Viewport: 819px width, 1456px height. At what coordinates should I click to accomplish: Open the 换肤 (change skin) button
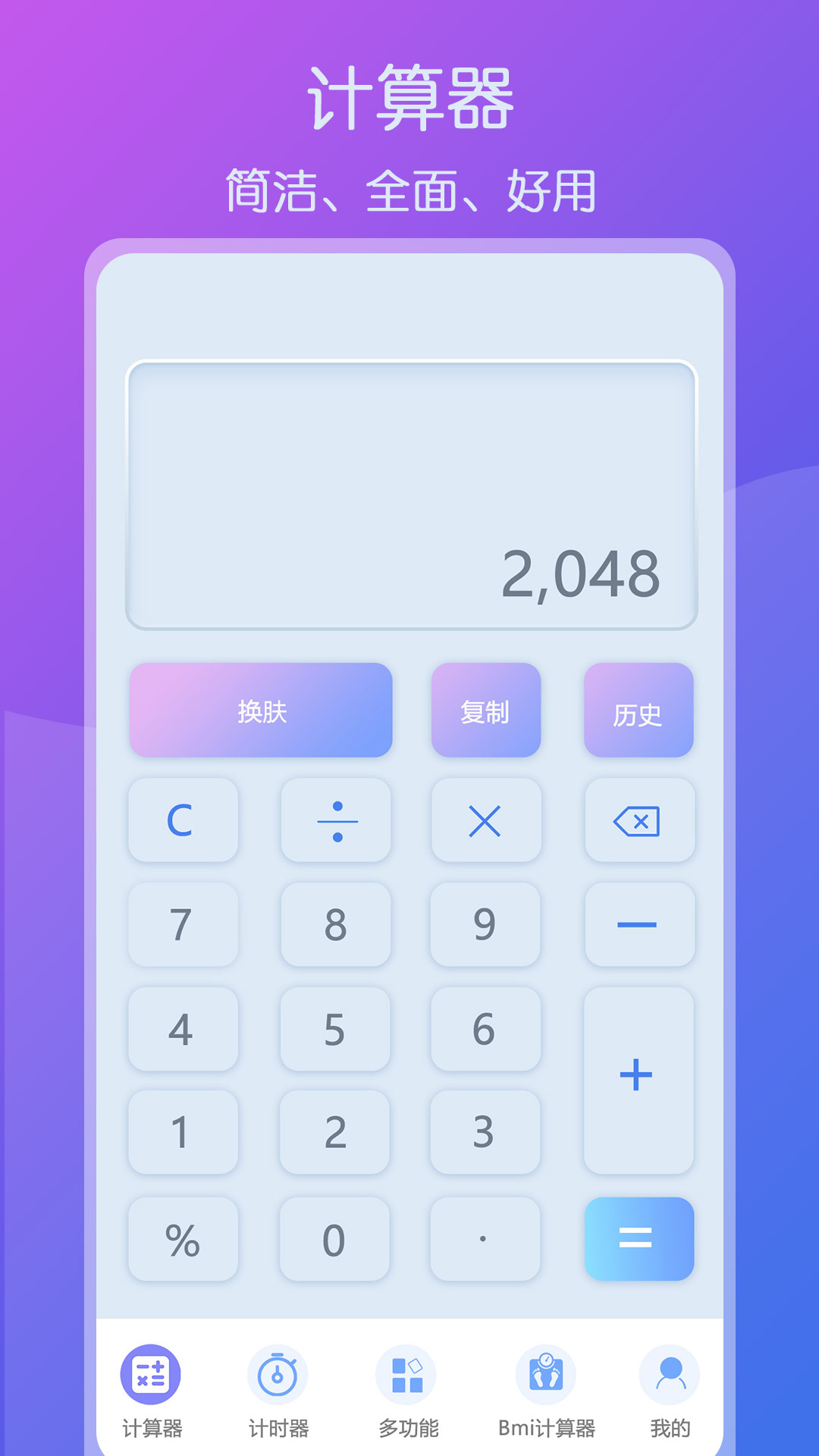(260, 710)
